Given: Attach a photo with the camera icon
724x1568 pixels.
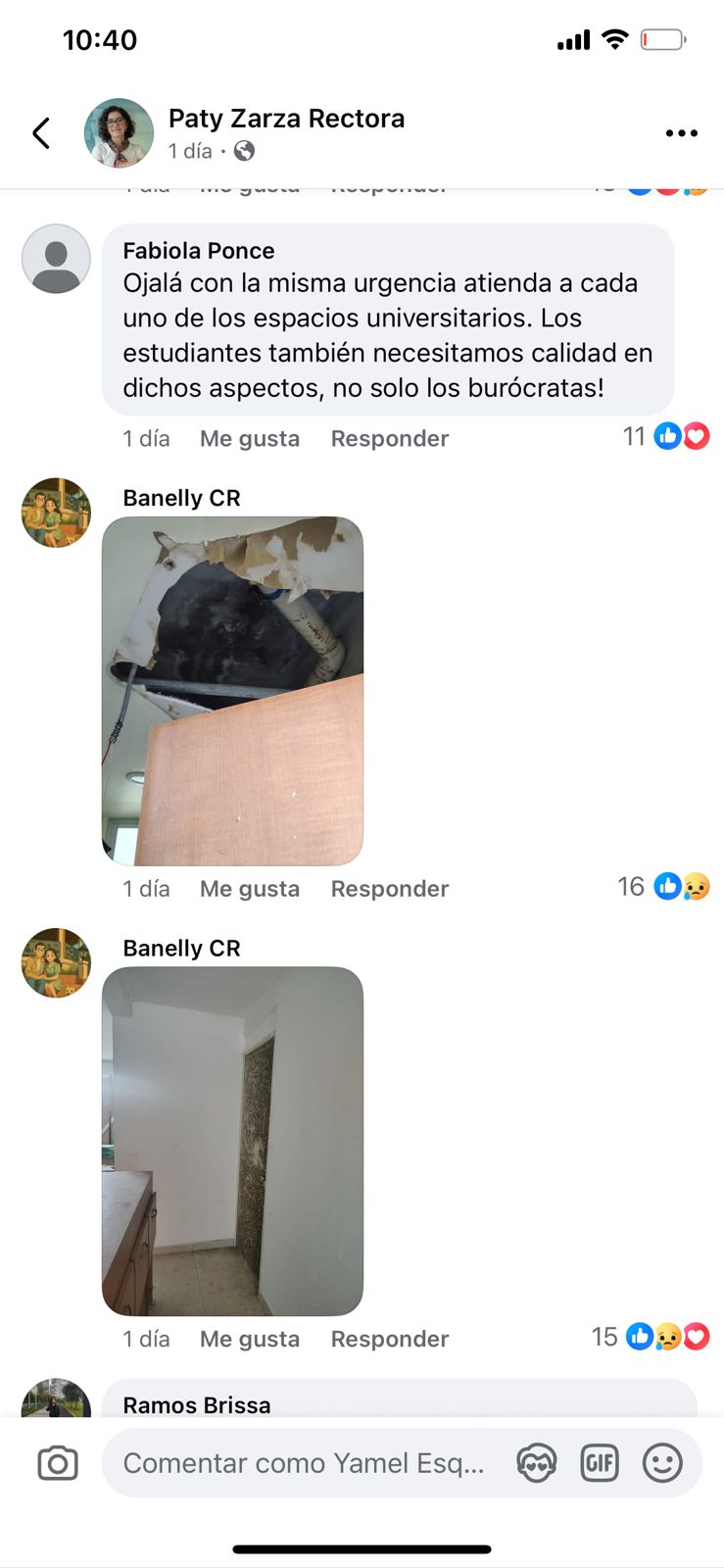Looking at the screenshot, I should pyautogui.click(x=58, y=1463).
